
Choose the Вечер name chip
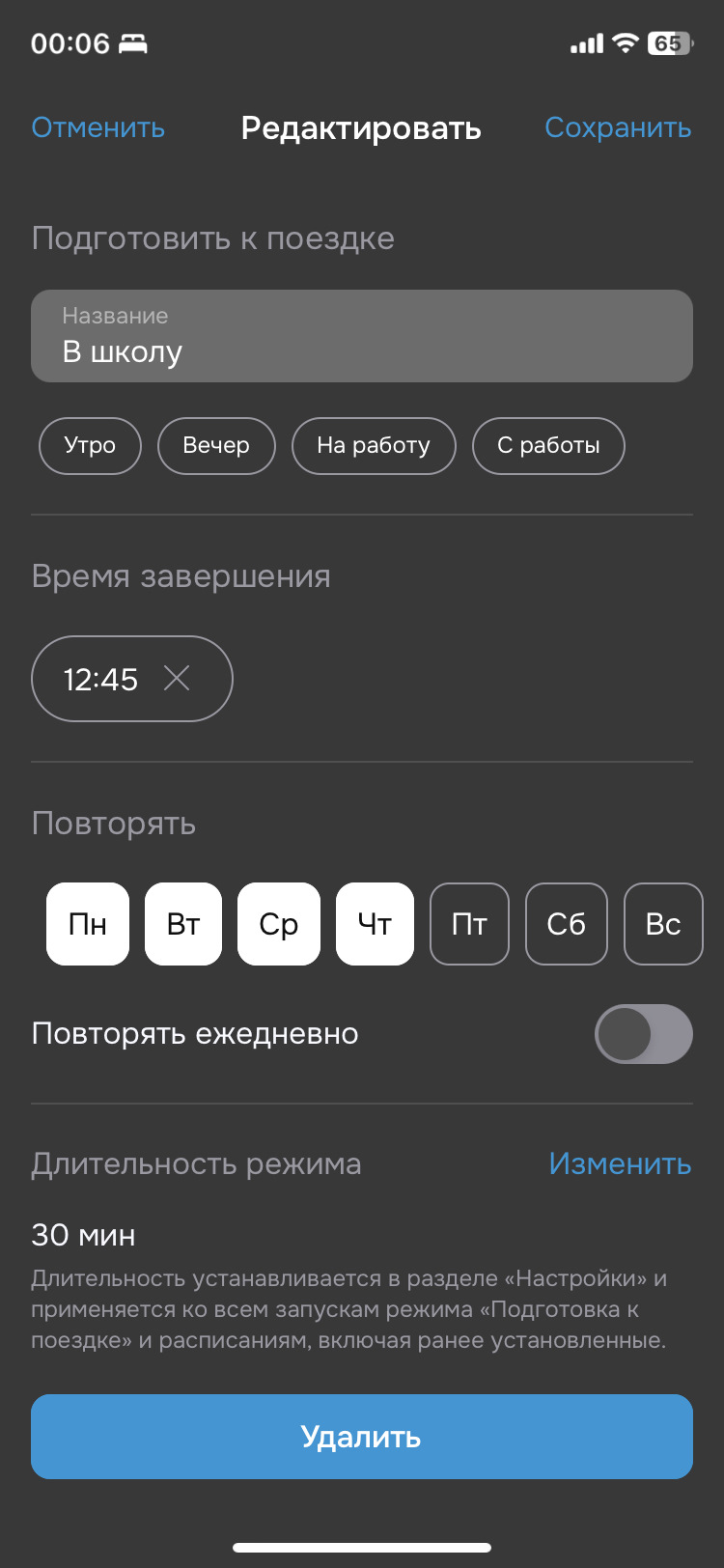tap(216, 445)
